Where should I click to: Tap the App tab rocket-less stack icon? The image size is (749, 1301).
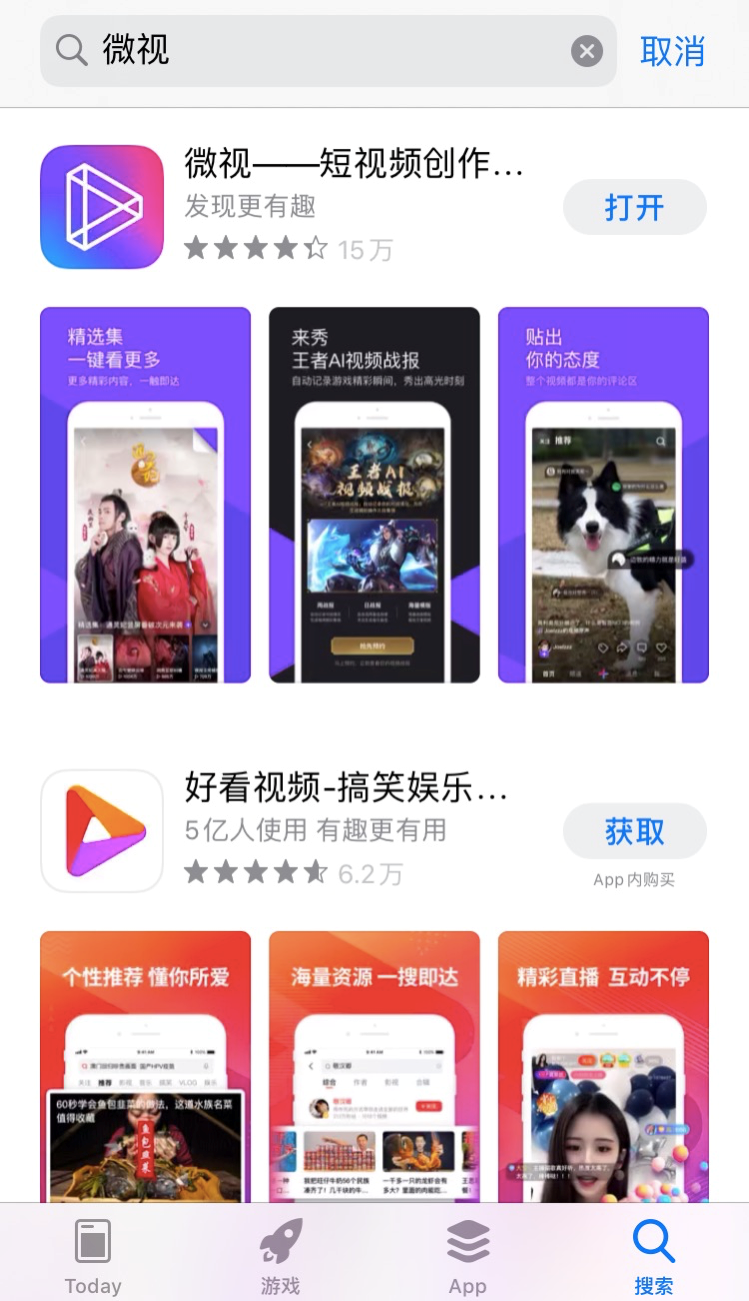467,1240
